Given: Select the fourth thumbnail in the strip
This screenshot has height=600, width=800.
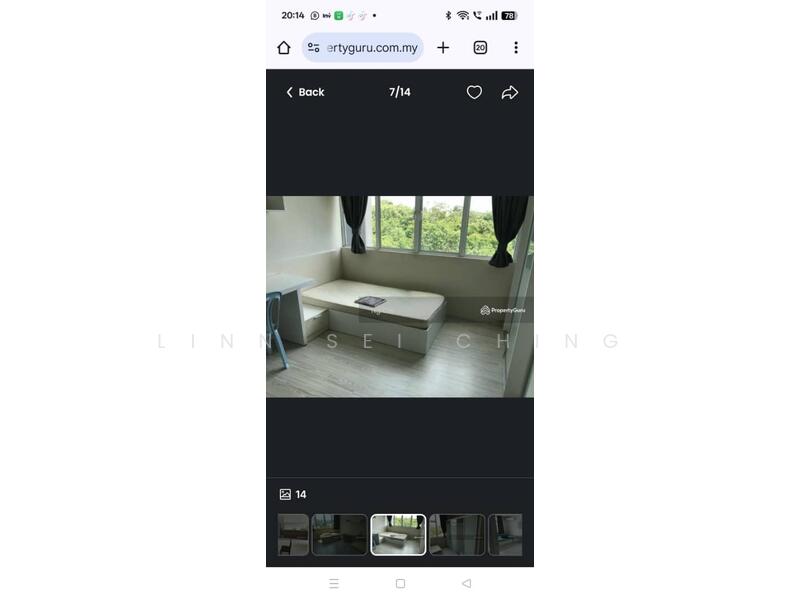Looking at the screenshot, I should [x=457, y=535].
